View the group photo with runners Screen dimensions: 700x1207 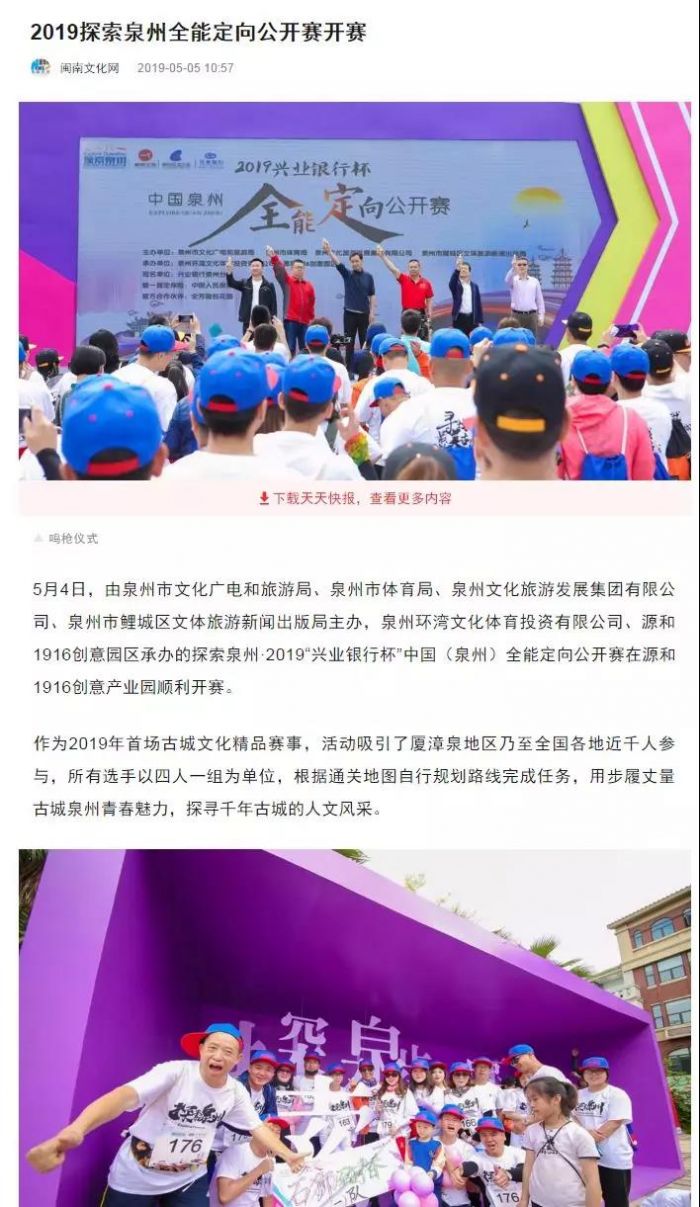[x=355, y=1028]
